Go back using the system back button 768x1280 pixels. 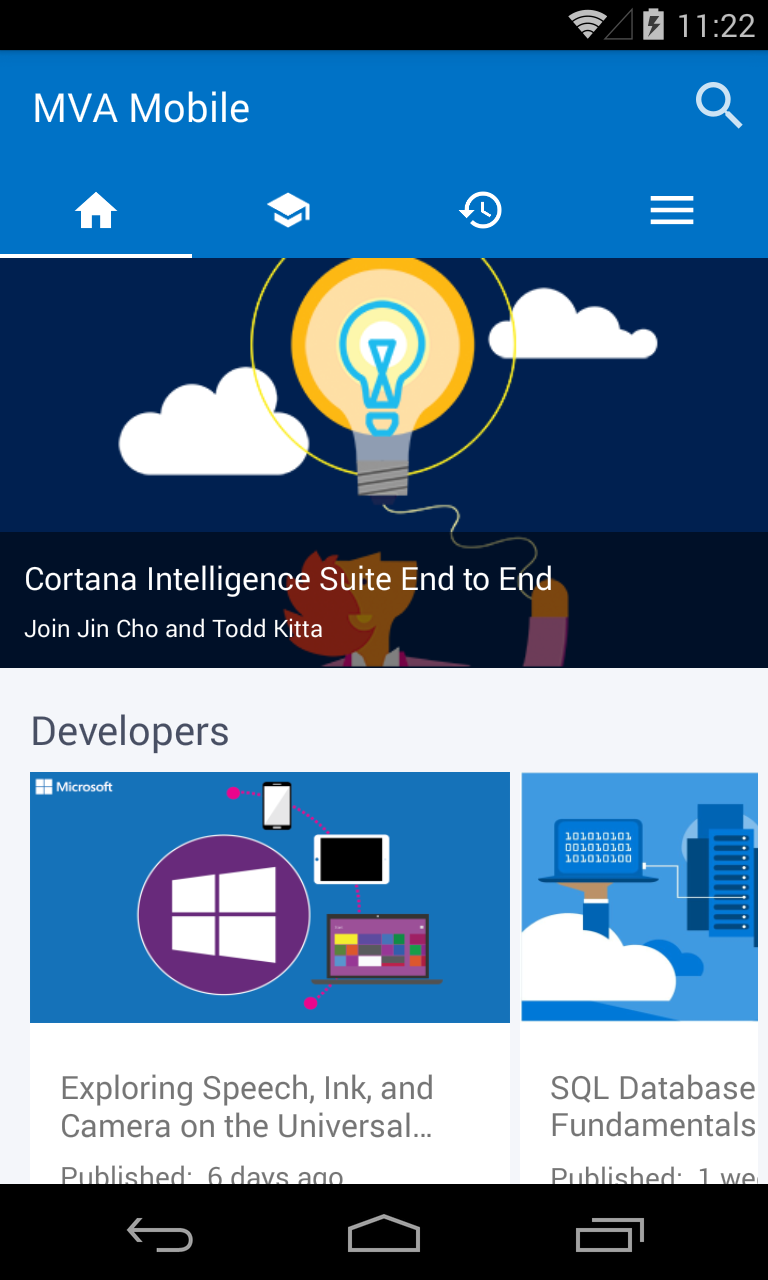[x=160, y=1235]
